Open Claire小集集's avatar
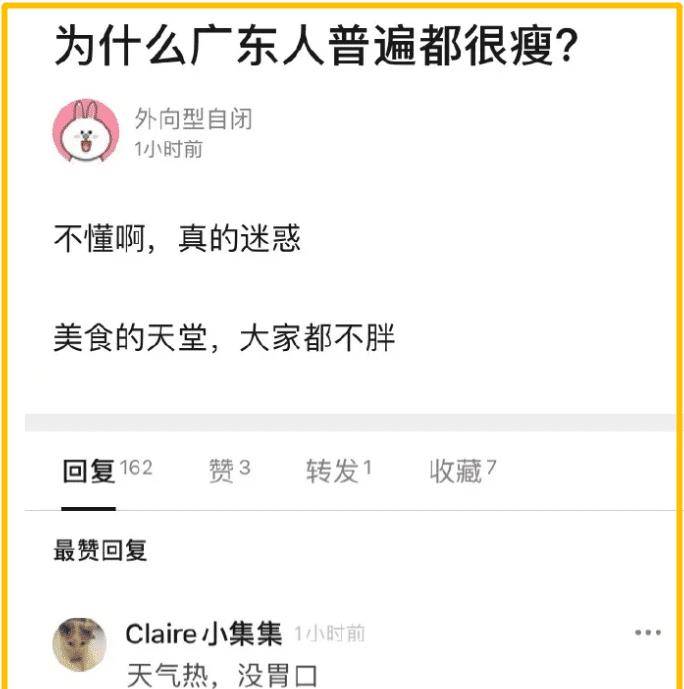 (x=80, y=645)
